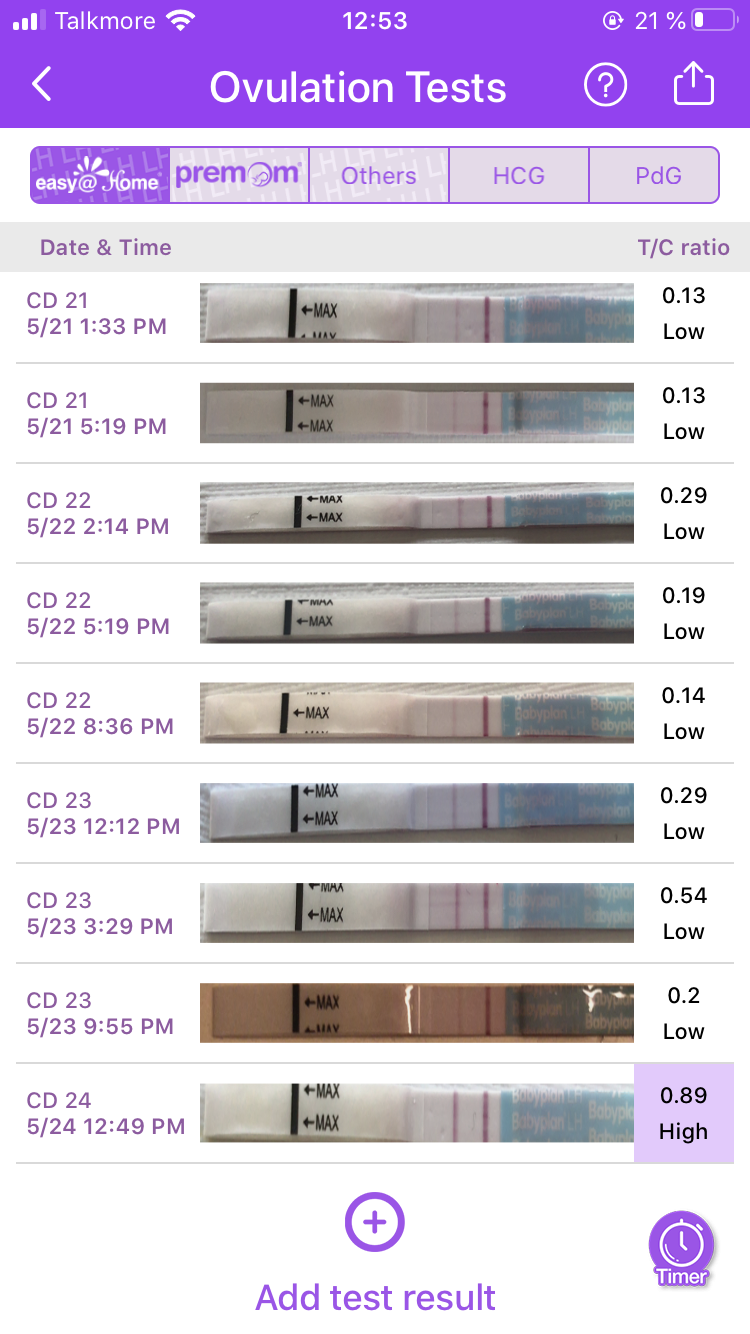
Task: Share the ovulation test results
Action: point(693,86)
